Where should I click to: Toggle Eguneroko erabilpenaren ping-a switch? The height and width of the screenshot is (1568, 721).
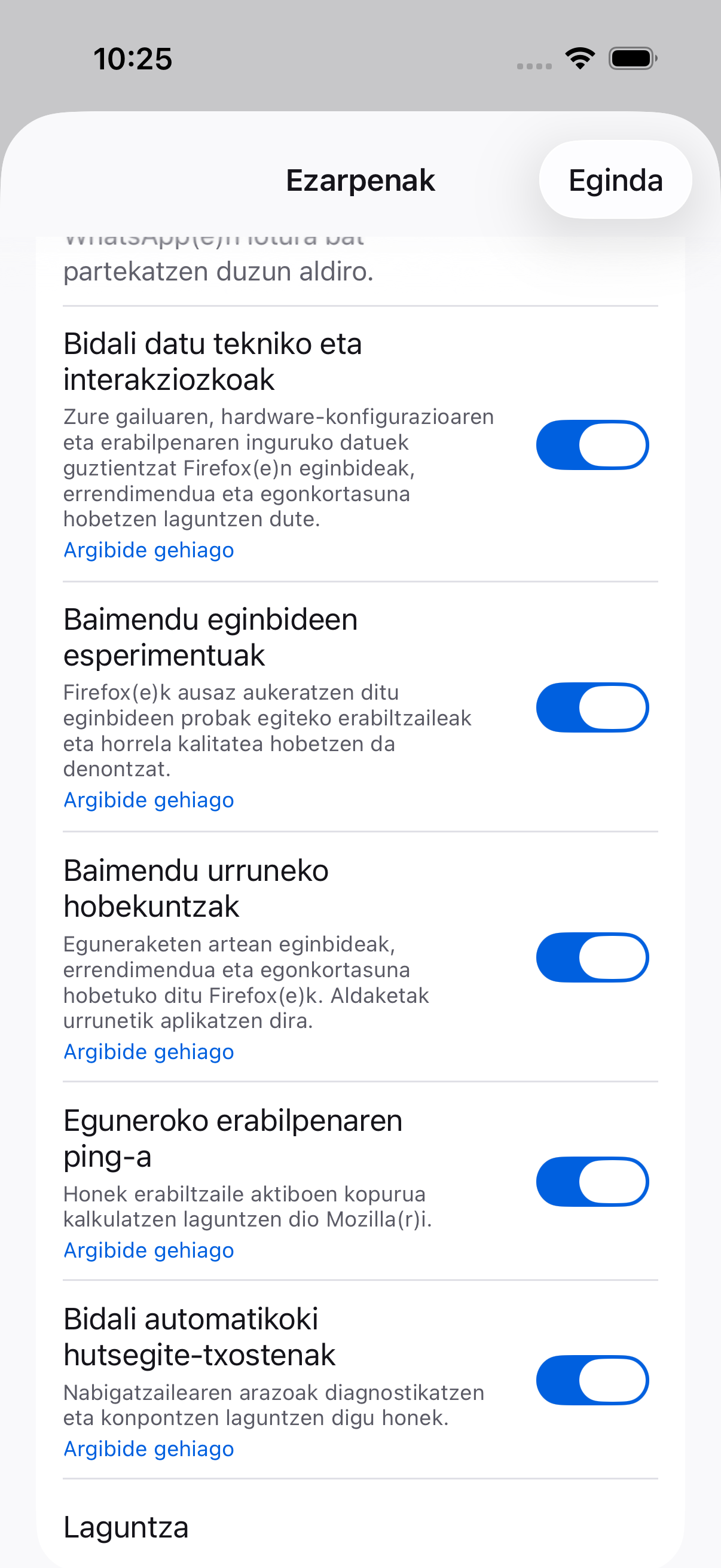[x=592, y=1182]
